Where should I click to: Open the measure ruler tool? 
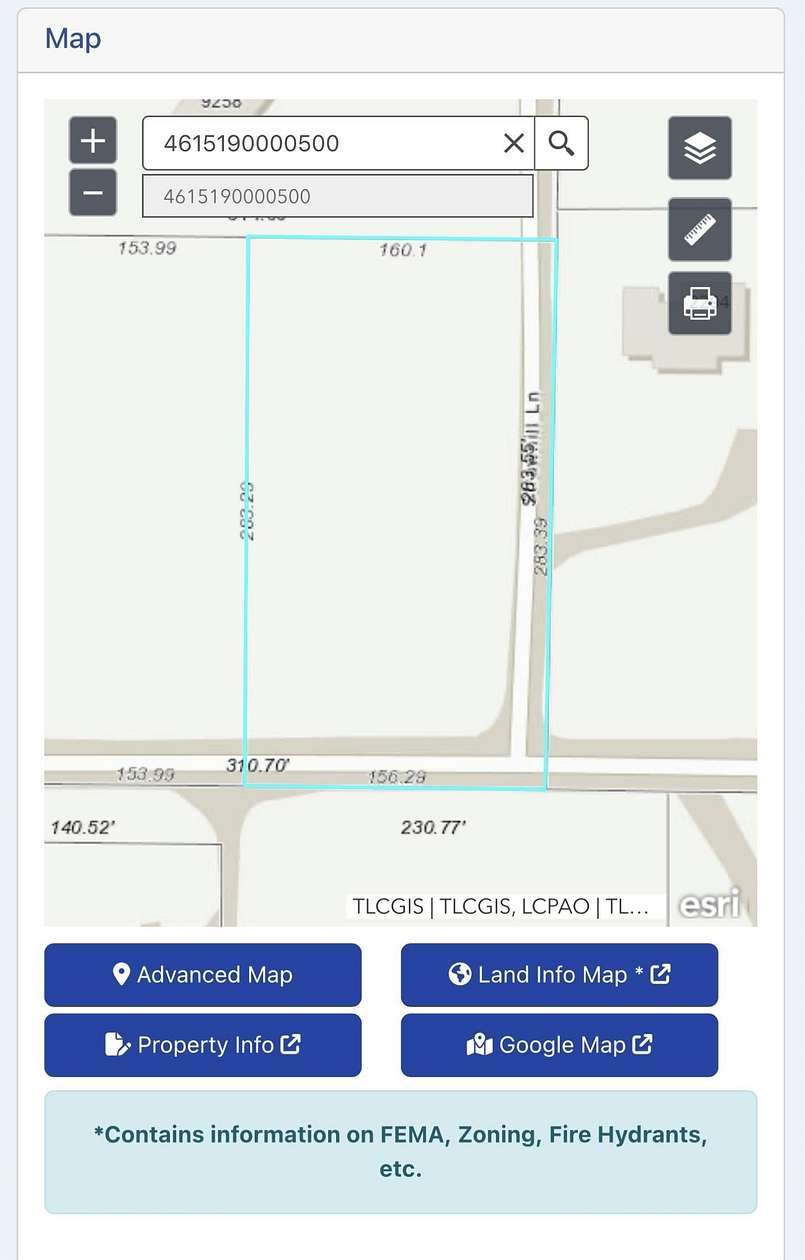(x=699, y=229)
